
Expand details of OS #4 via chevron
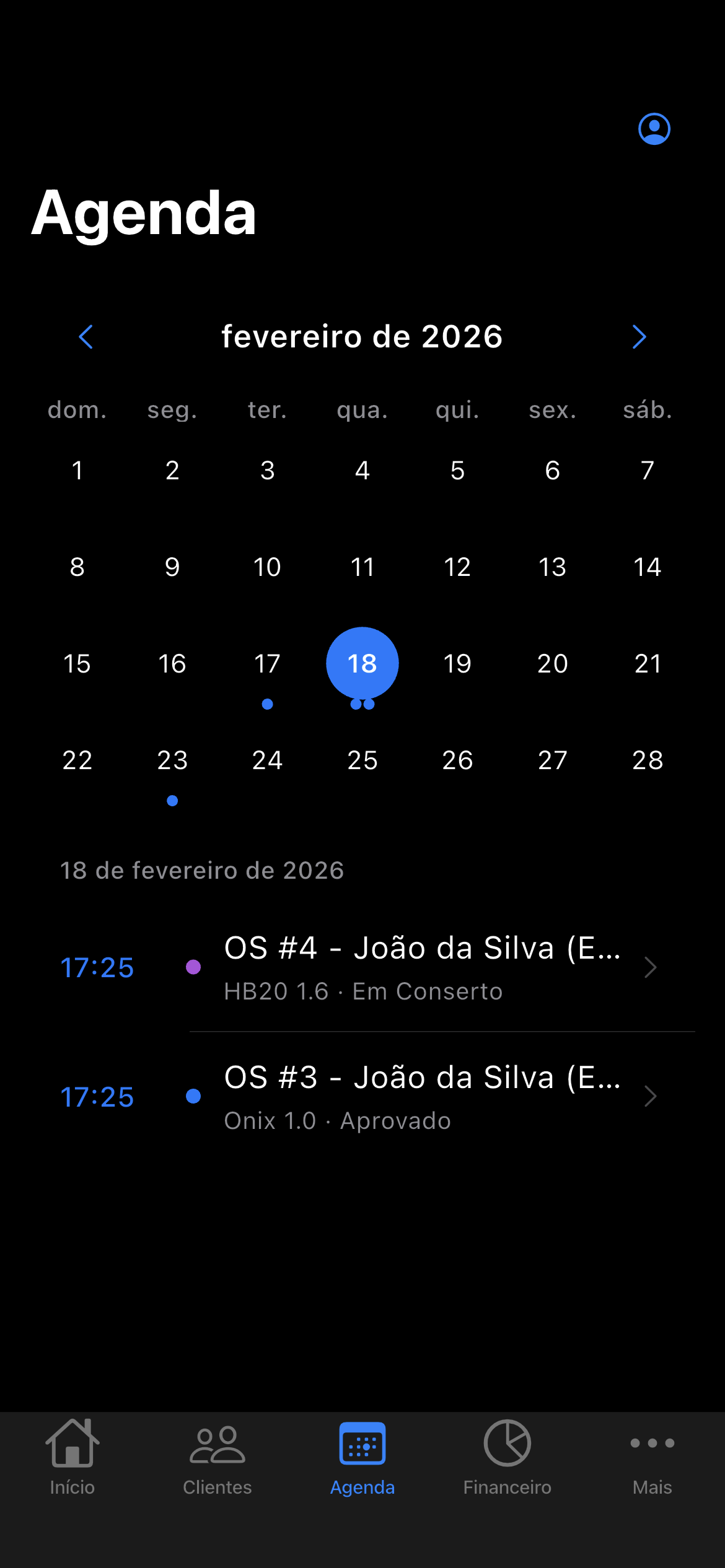click(x=649, y=967)
